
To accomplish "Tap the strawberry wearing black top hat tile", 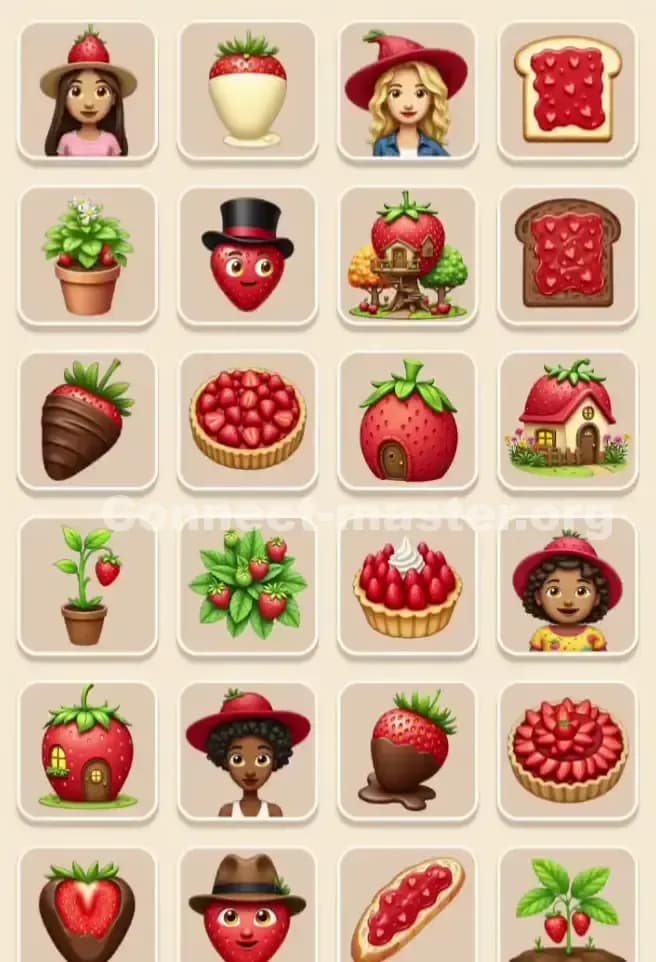I will 247,257.
